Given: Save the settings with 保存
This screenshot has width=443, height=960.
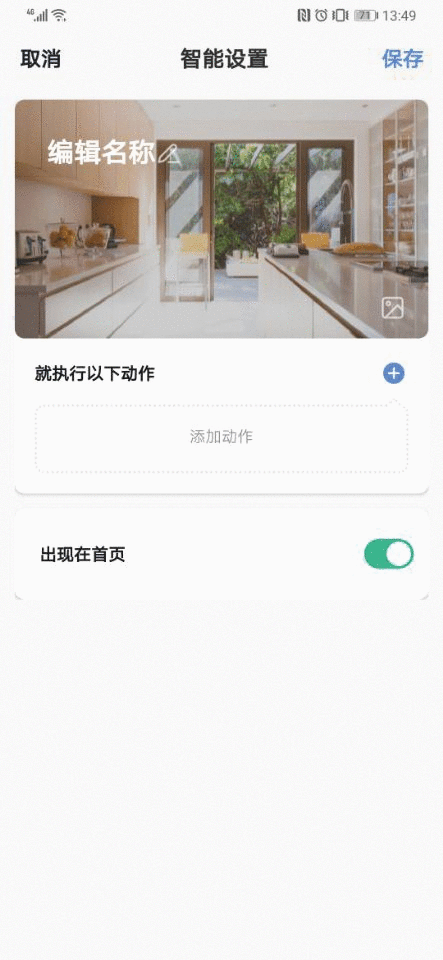Looking at the screenshot, I should pyautogui.click(x=403, y=59).
